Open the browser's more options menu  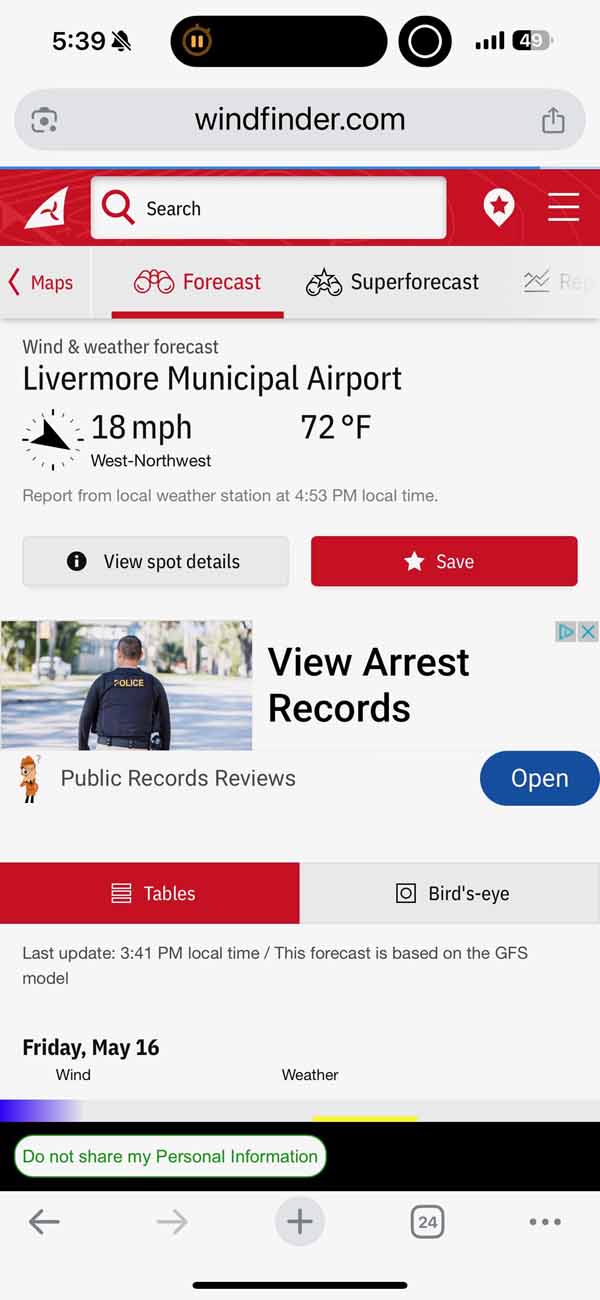[x=545, y=1221]
